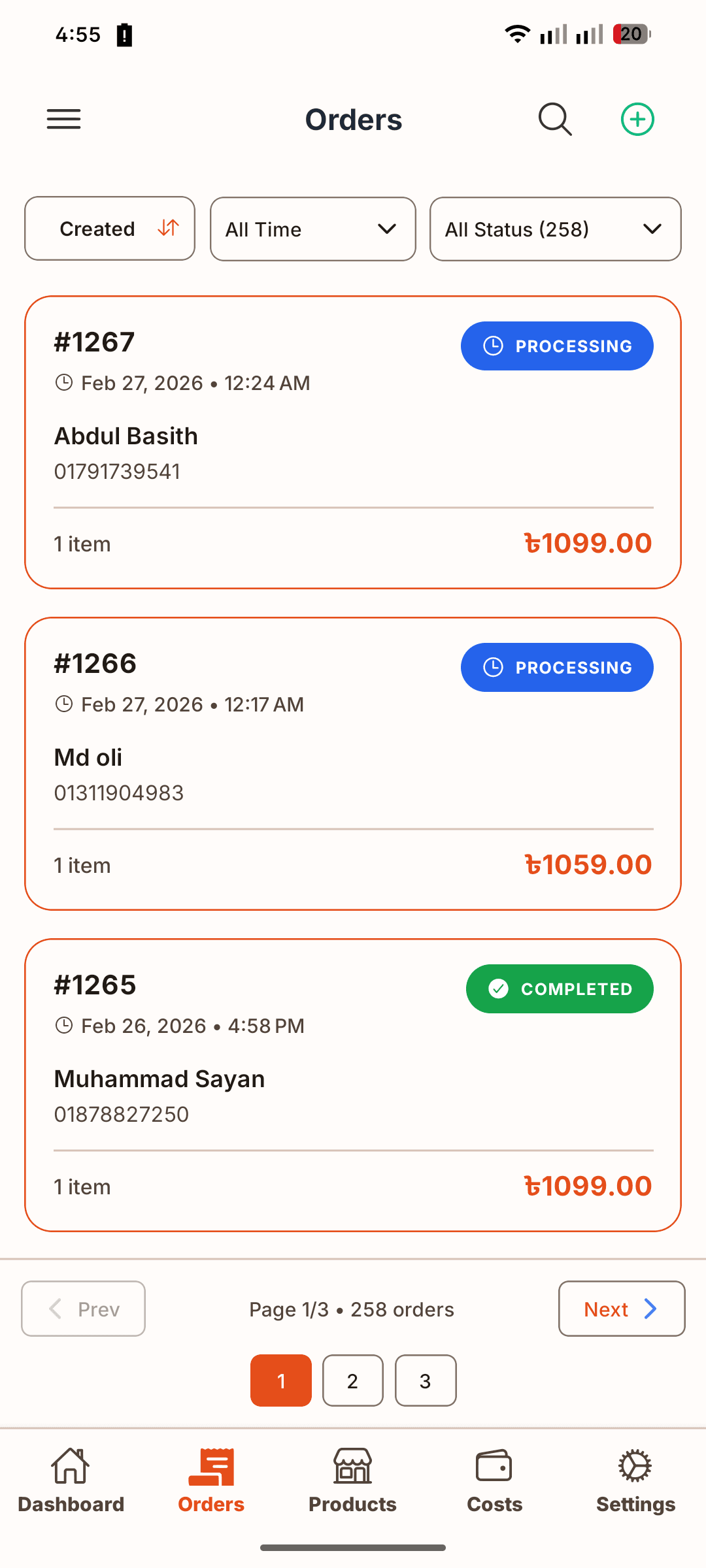Switch to the Orders tab
The image size is (706, 1568).
click(210, 1483)
